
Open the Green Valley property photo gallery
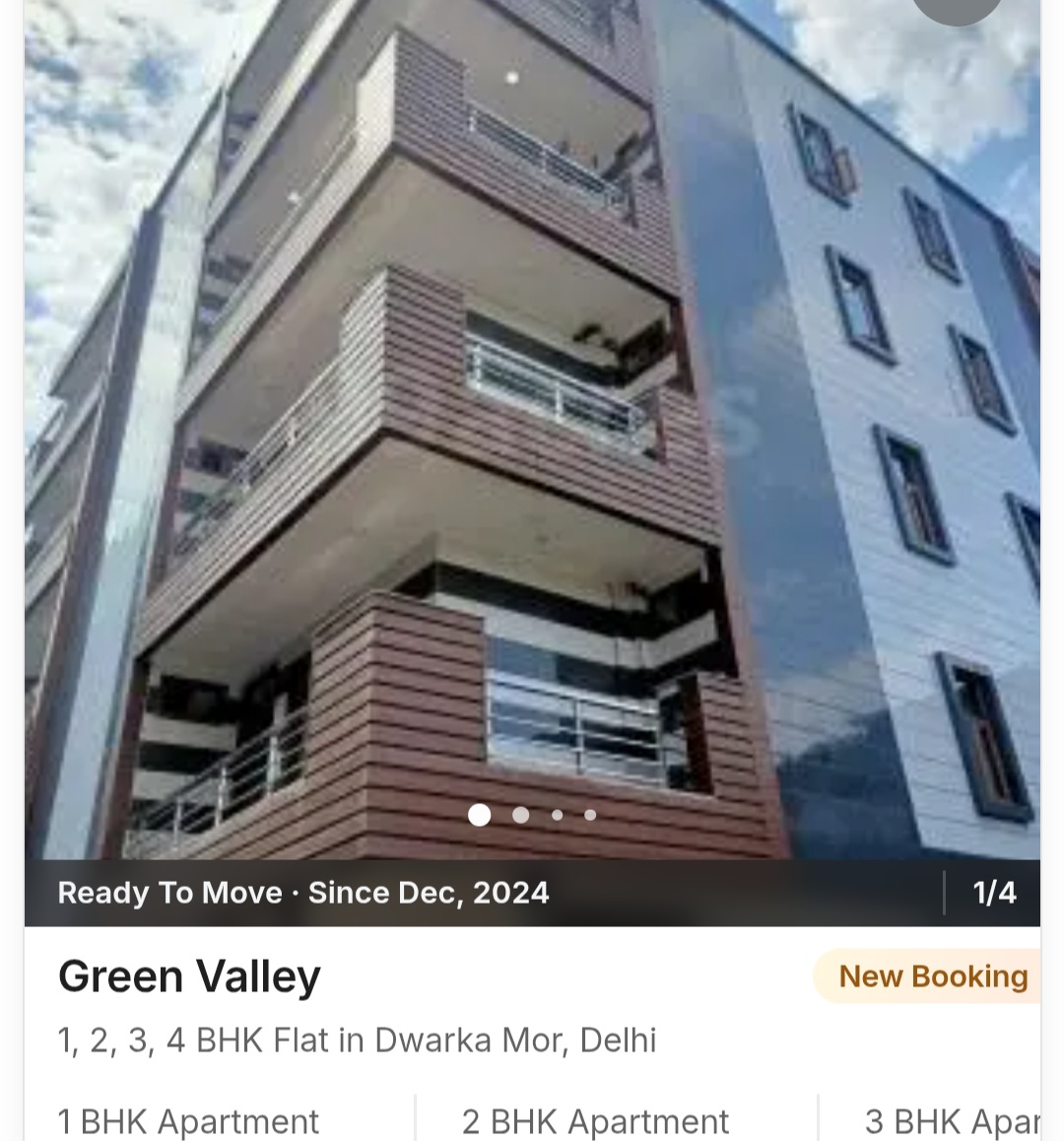[x=532, y=424]
